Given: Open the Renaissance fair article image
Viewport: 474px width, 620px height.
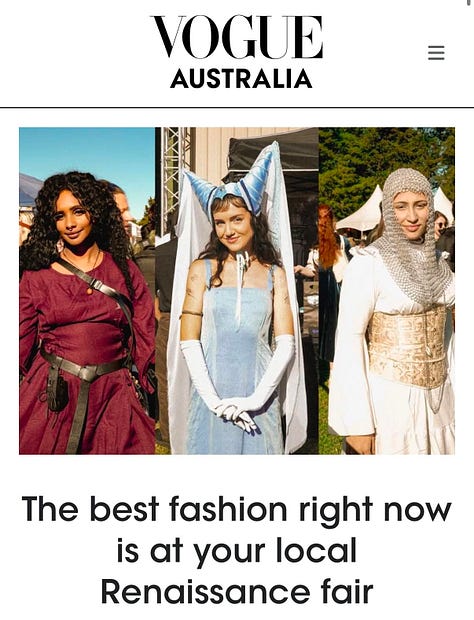Looking at the screenshot, I should (237, 291).
